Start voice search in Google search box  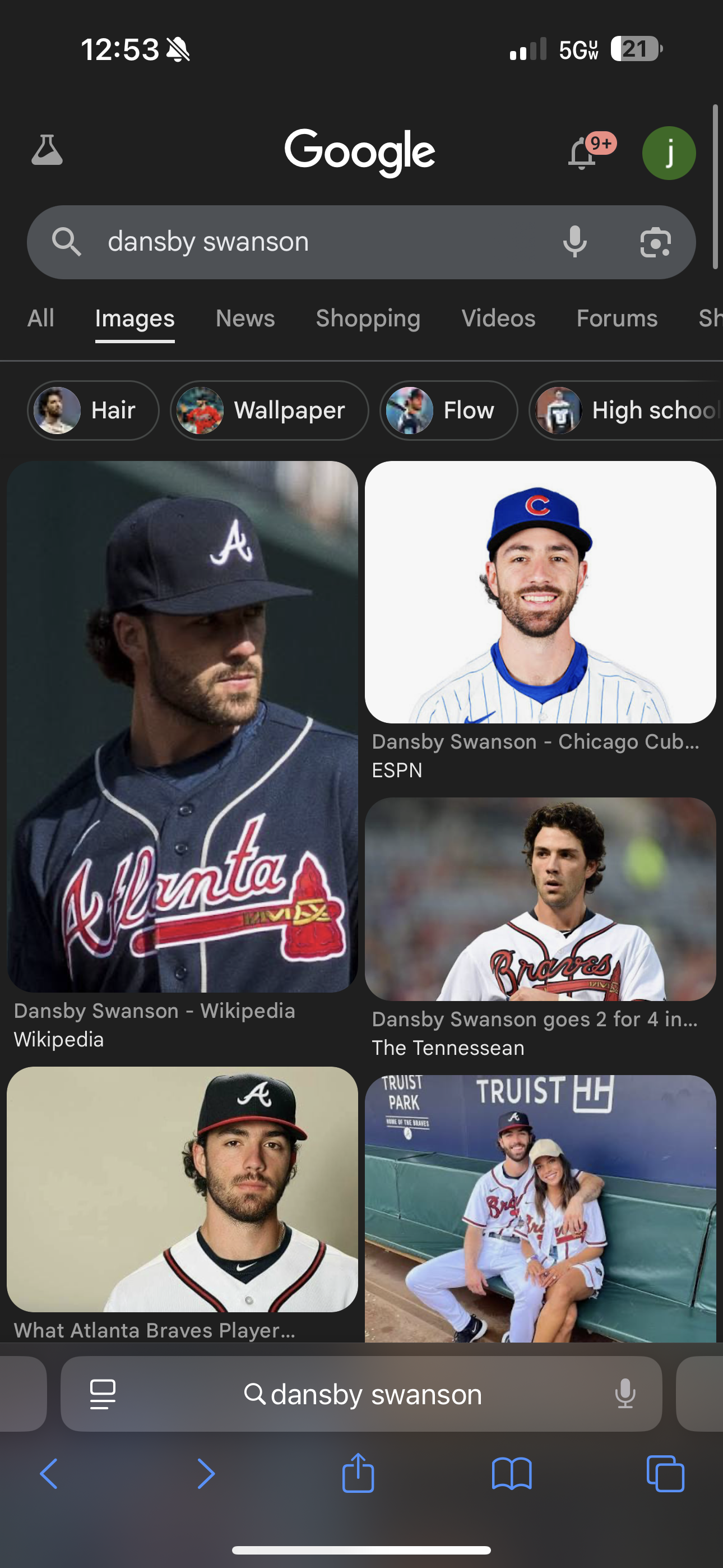pos(574,242)
